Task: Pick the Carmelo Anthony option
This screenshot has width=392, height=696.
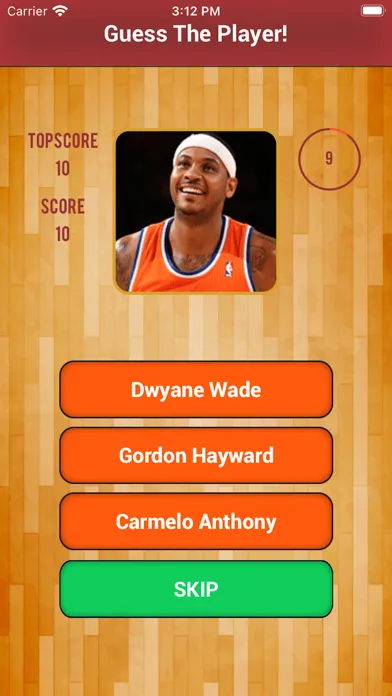Action: tap(196, 522)
